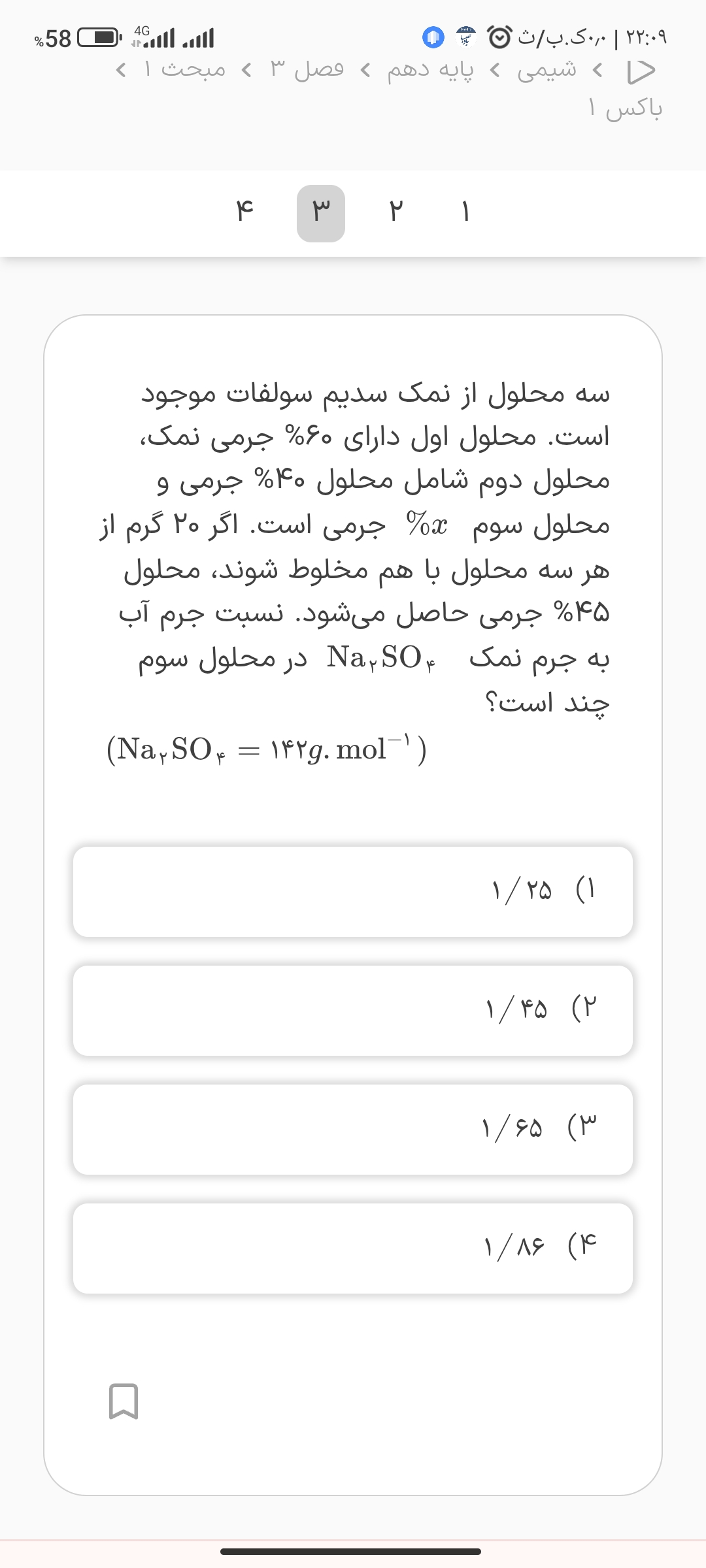Choose answer option ۱/۴۵
This screenshot has width=706, height=1568.
pos(353,1011)
